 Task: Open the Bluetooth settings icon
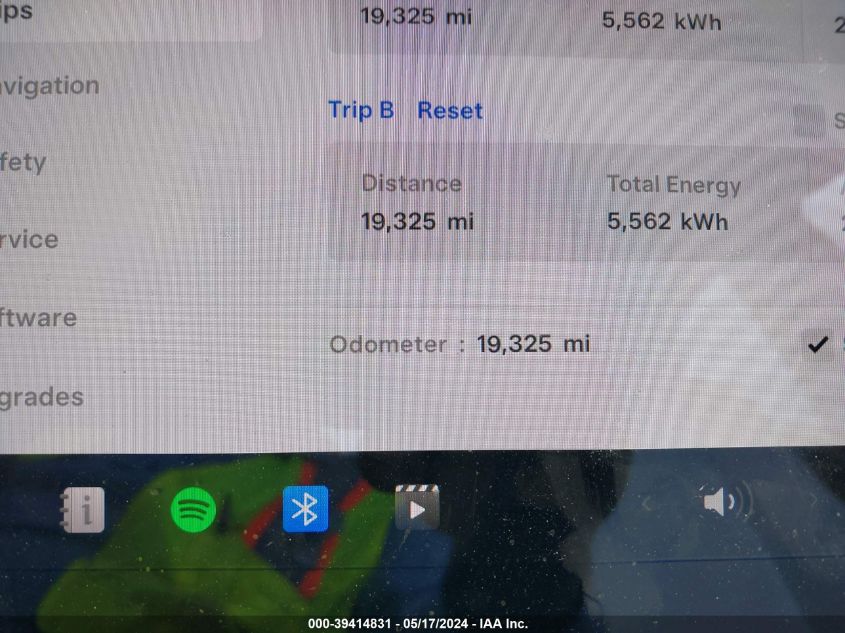pyautogui.click(x=305, y=509)
